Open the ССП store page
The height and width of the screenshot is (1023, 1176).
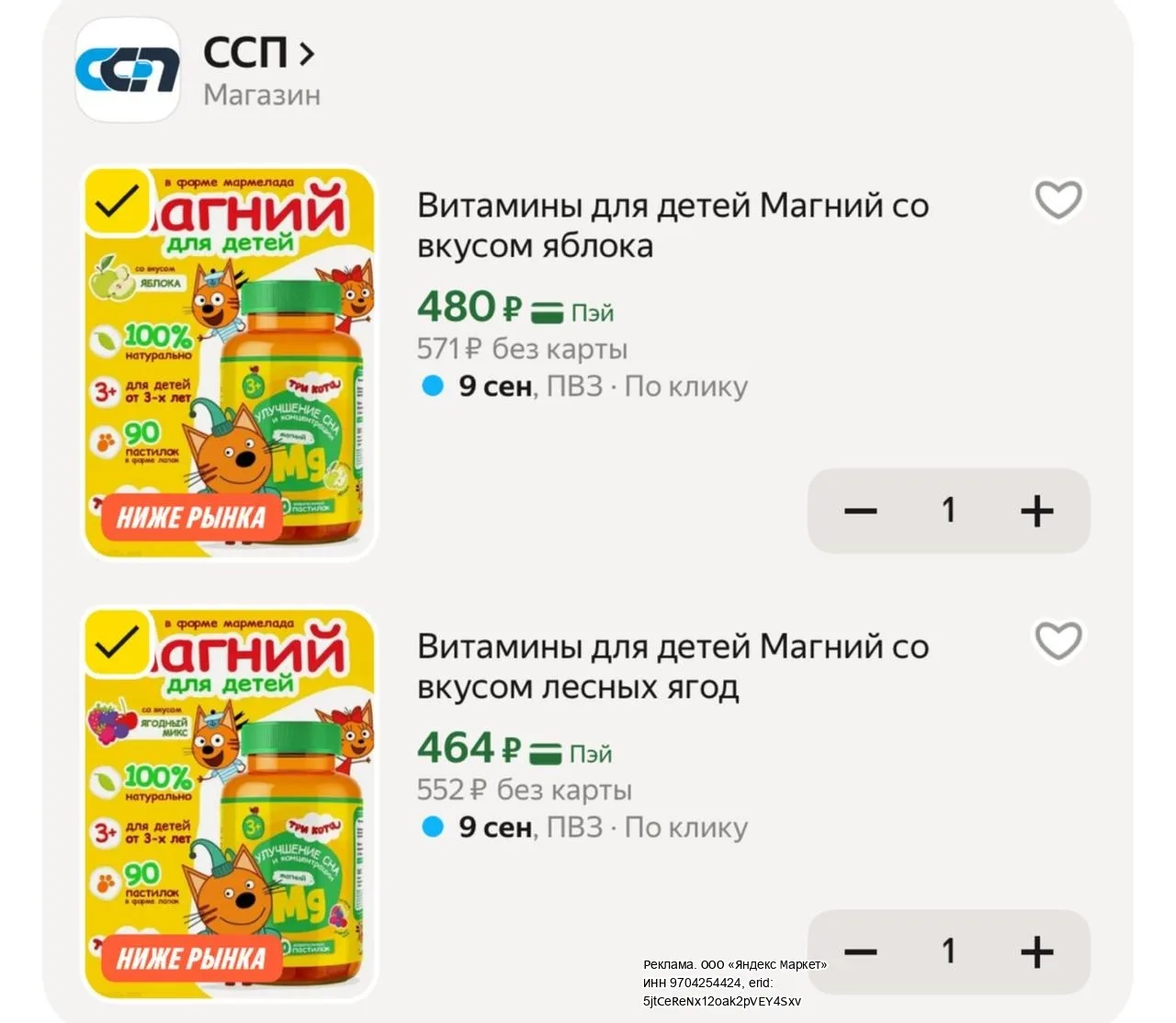point(259,52)
